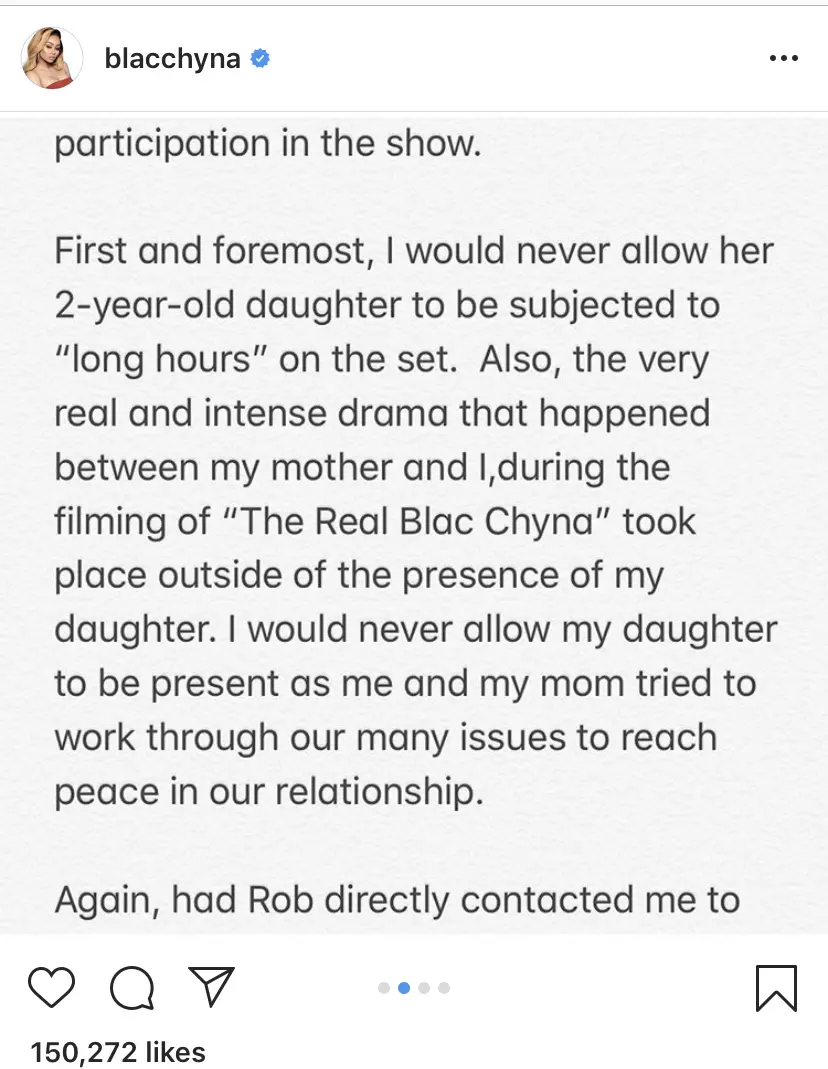Open the post's three-dot options menu
Screen dimensions: 828x1069
coord(783,58)
